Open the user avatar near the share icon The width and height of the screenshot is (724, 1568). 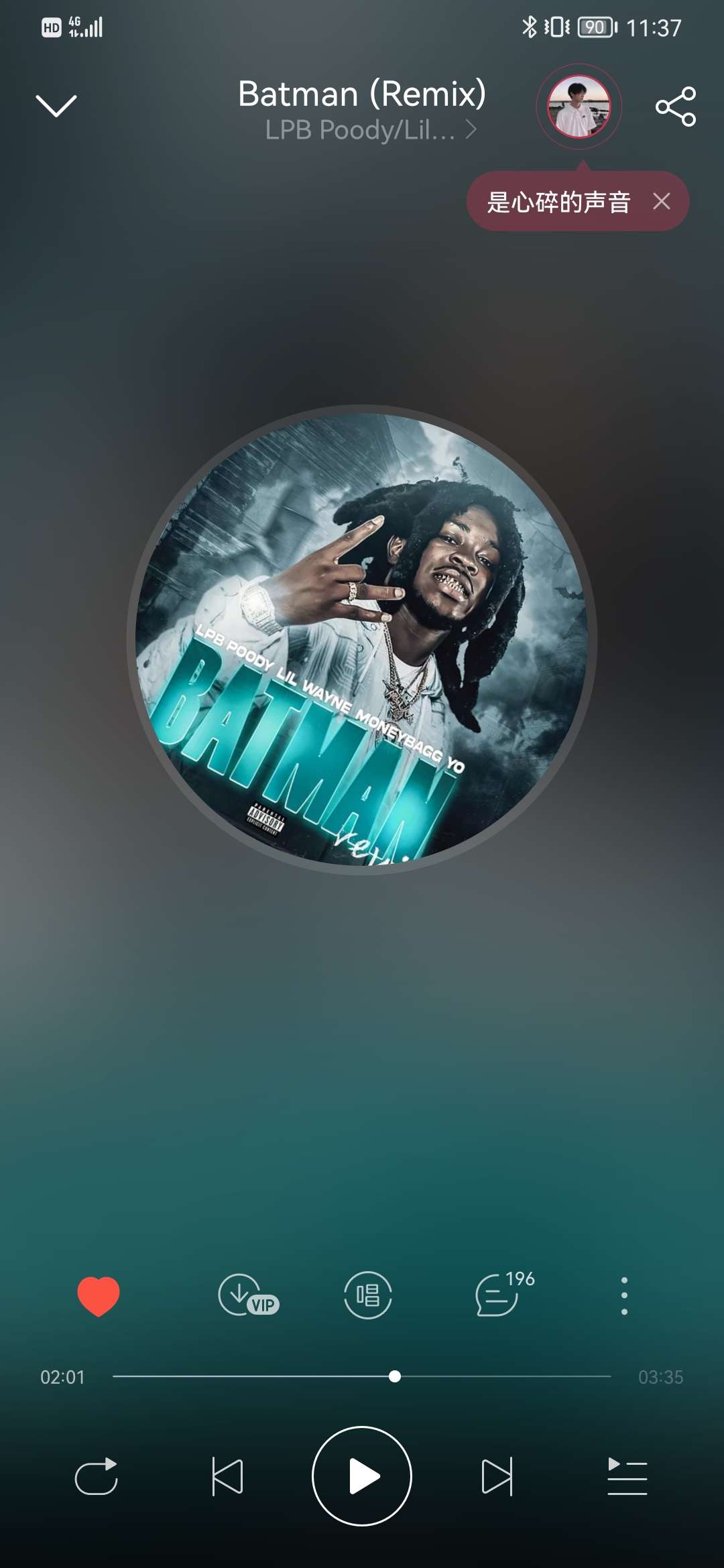[579, 107]
